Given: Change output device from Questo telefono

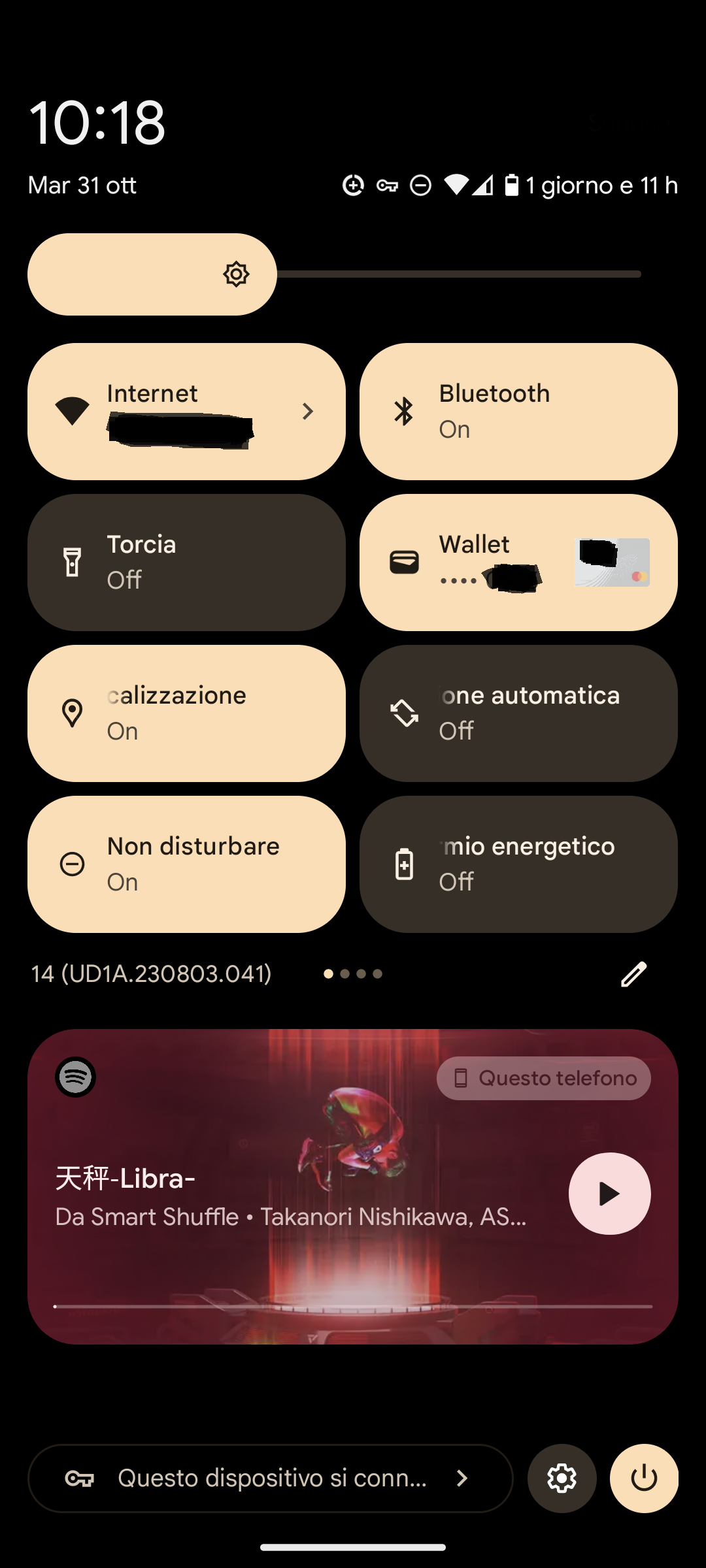Looking at the screenshot, I should 543,1078.
